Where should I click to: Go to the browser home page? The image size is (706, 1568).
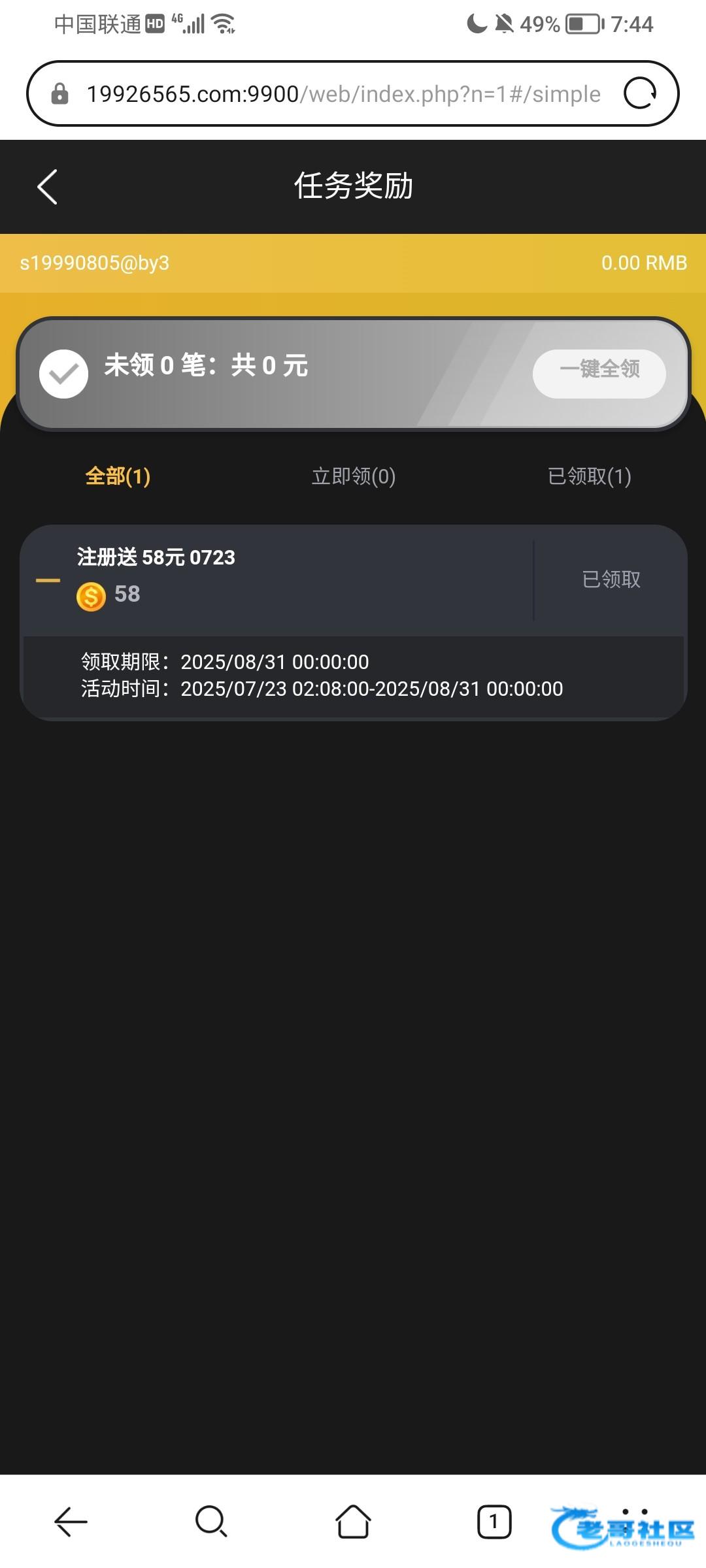coord(353,1522)
